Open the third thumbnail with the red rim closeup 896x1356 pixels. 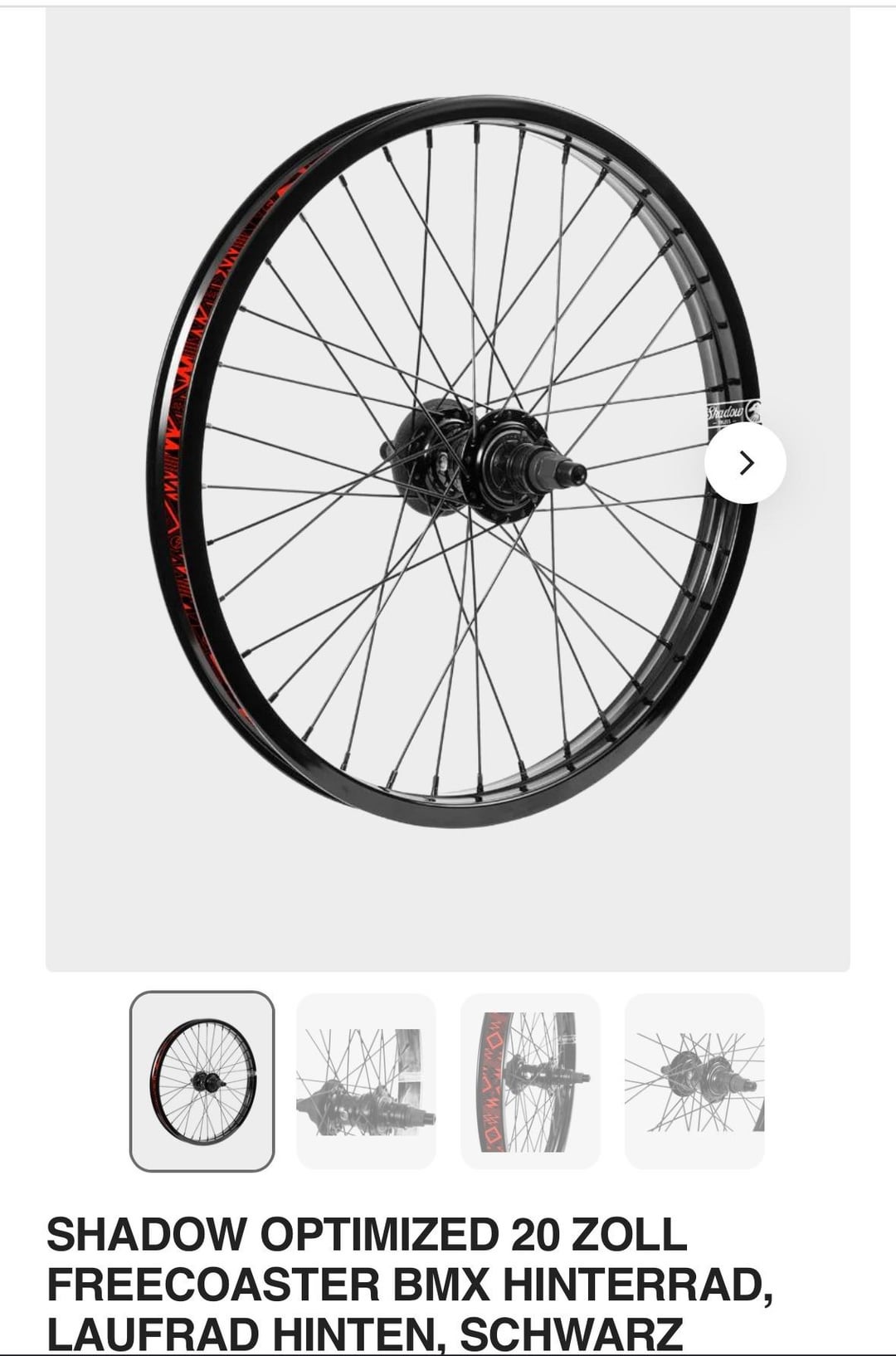(529, 1080)
